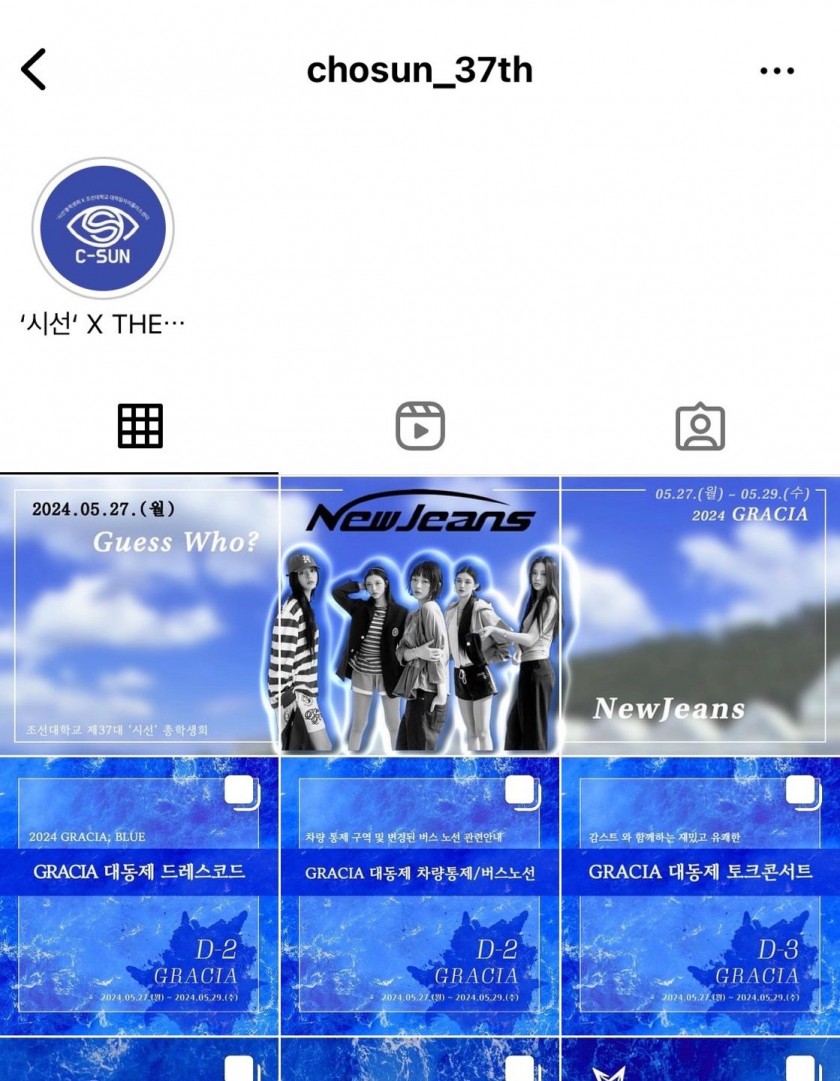
Task: Switch to the tagged photos tab
Action: pyautogui.click(x=700, y=427)
